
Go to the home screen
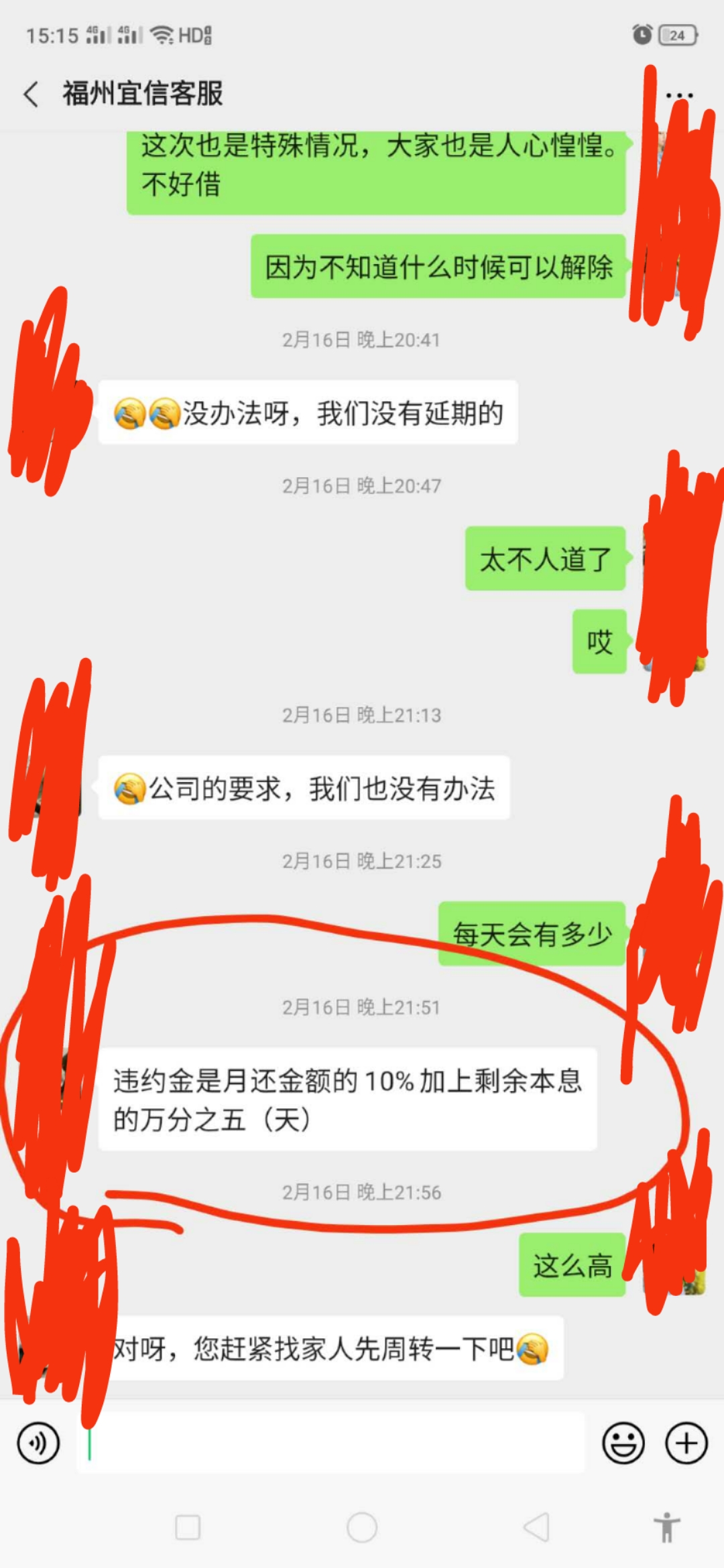pyautogui.click(x=362, y=1527)
